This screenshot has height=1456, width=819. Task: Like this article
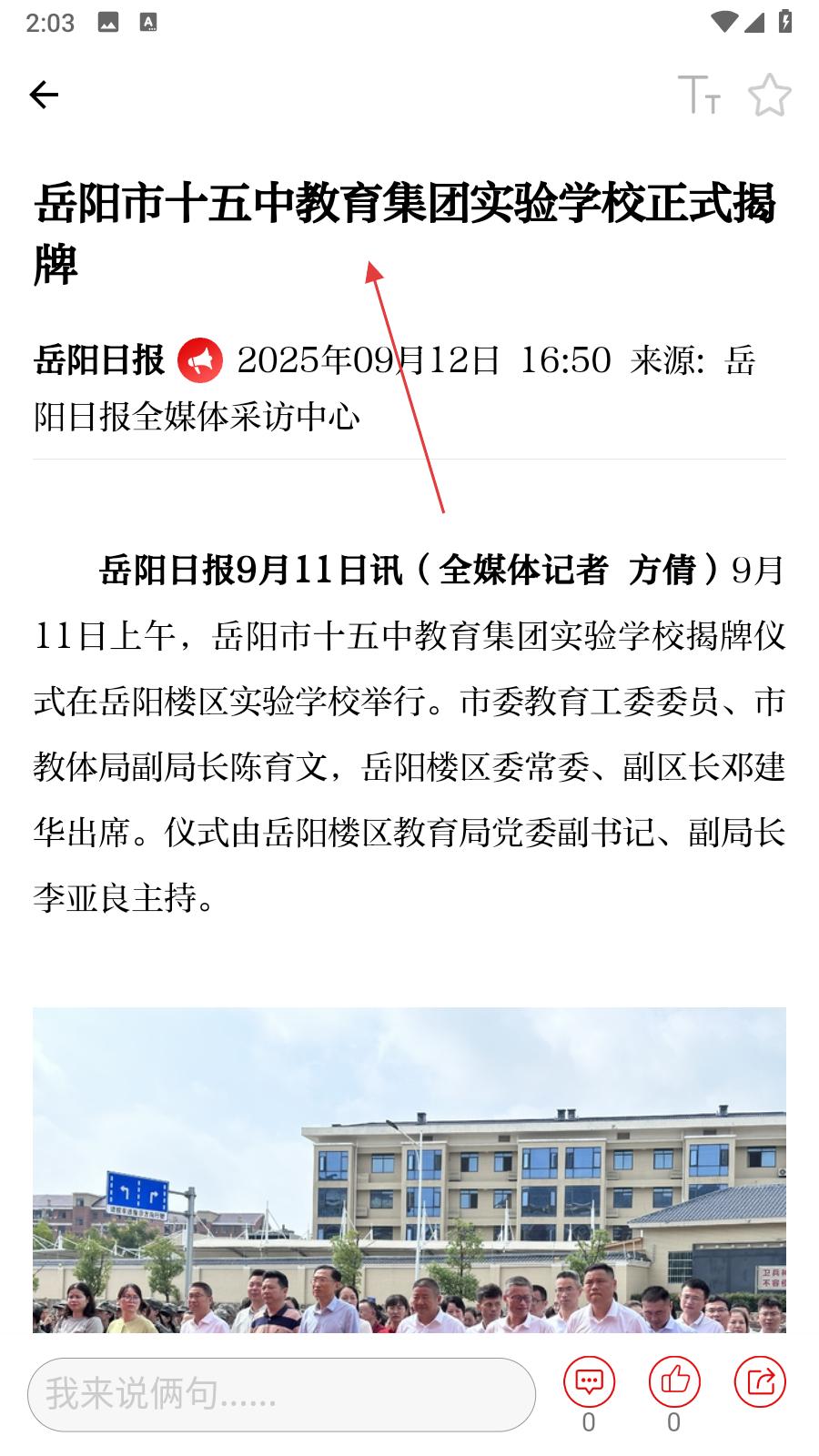pos(674,1382)
